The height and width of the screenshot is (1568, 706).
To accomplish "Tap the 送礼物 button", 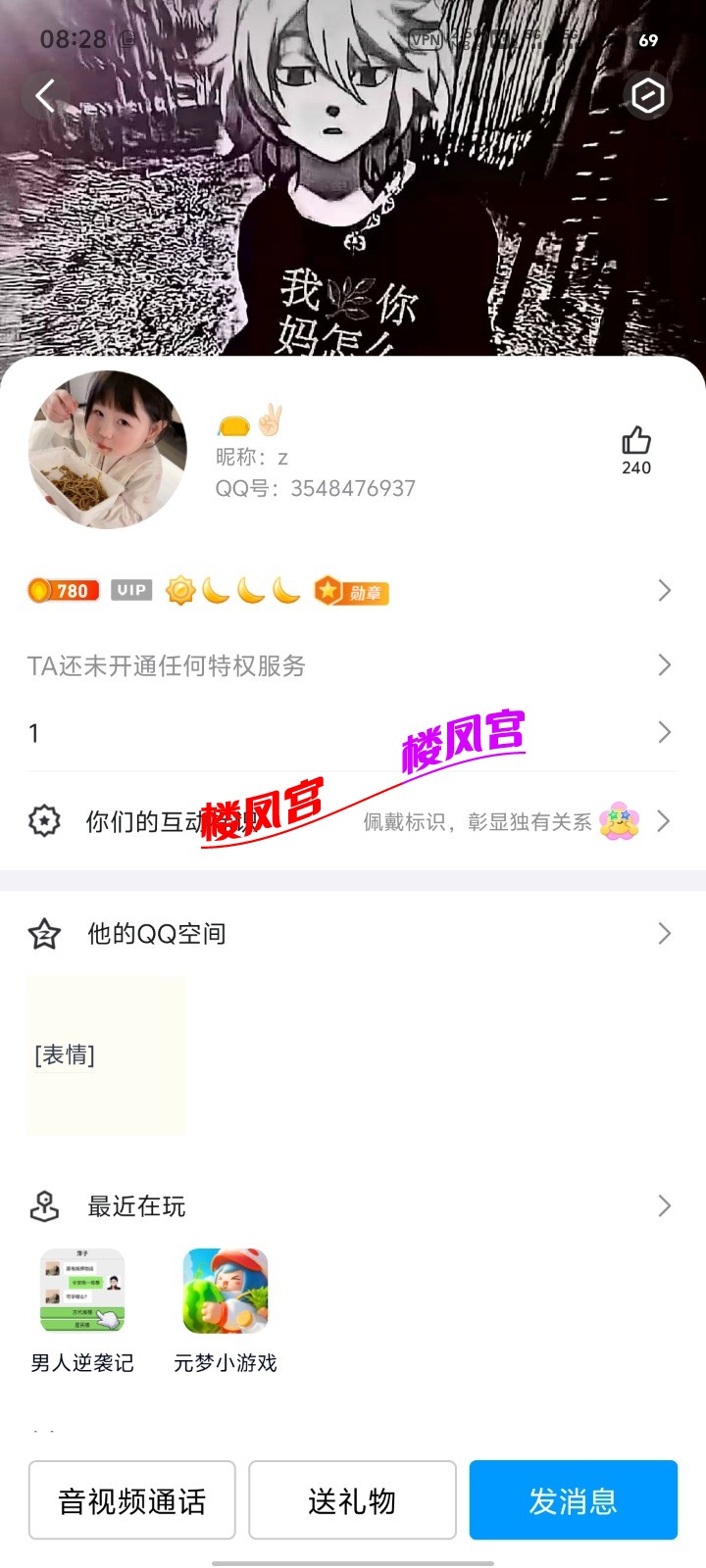I will click(x=352, y=1500).
